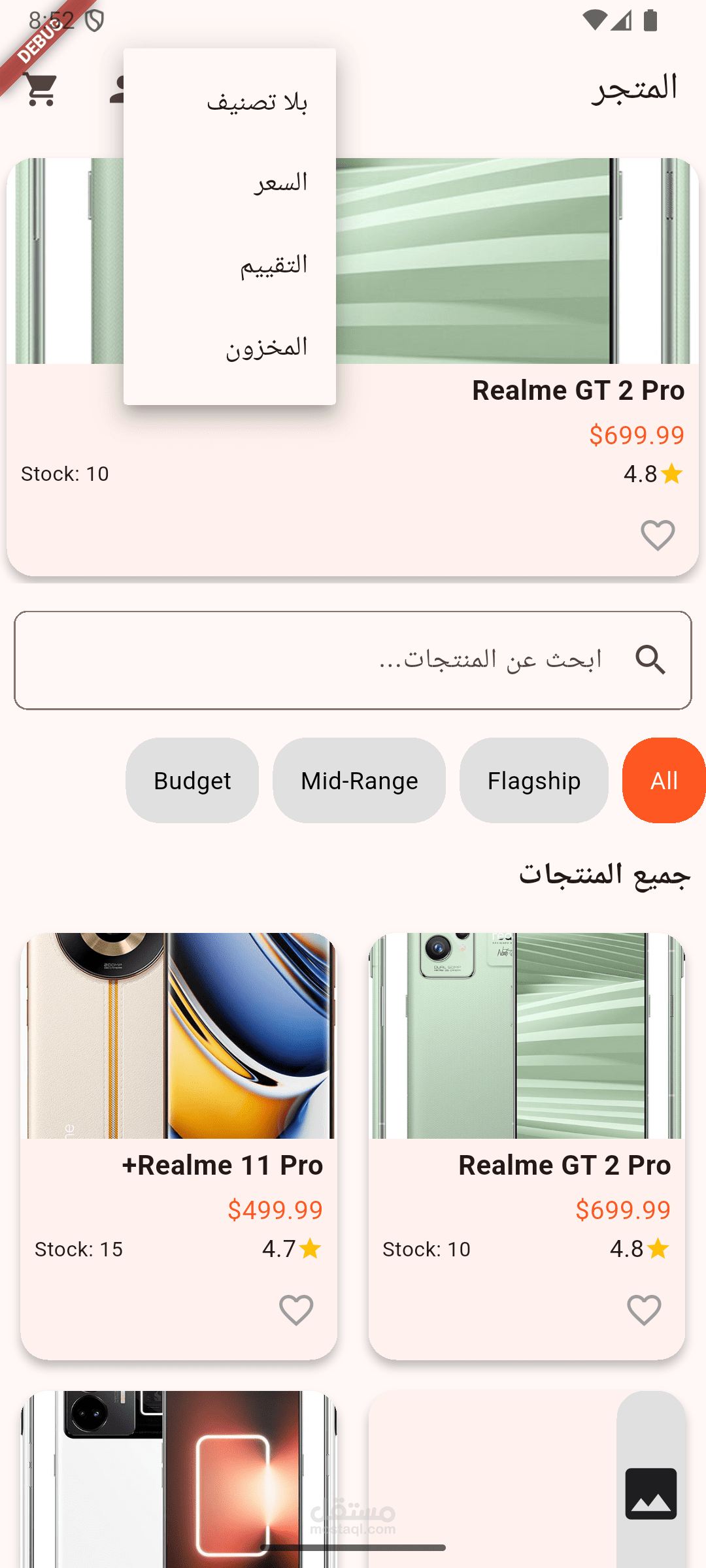Filter by the Flagship chip
706x1568 pixels.
pos(534,780)
